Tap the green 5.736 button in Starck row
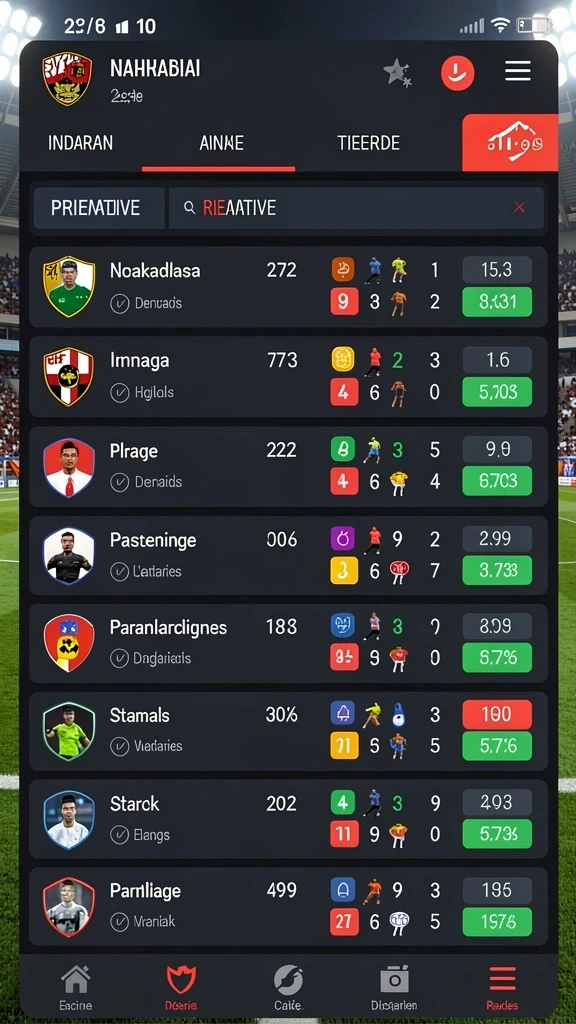 pos(497,834)
